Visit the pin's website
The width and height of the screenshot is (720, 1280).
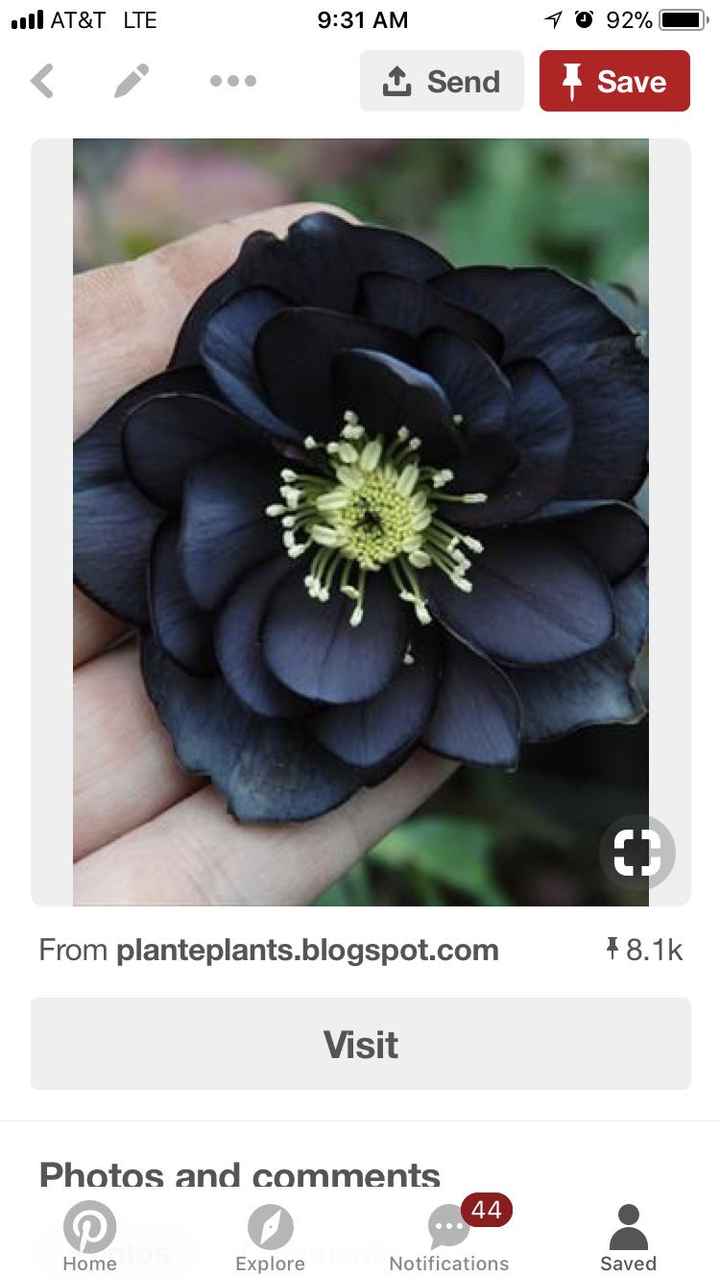click(x=360, y=1044)
